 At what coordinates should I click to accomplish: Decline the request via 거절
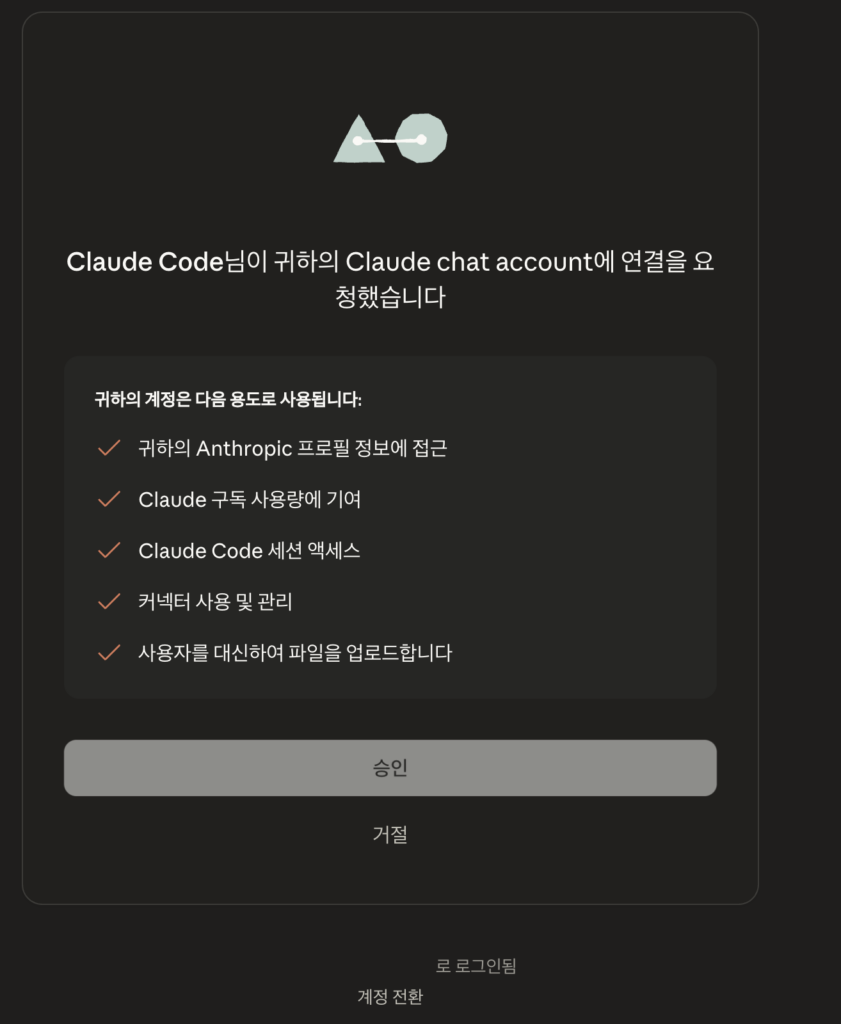click(390, 834)
